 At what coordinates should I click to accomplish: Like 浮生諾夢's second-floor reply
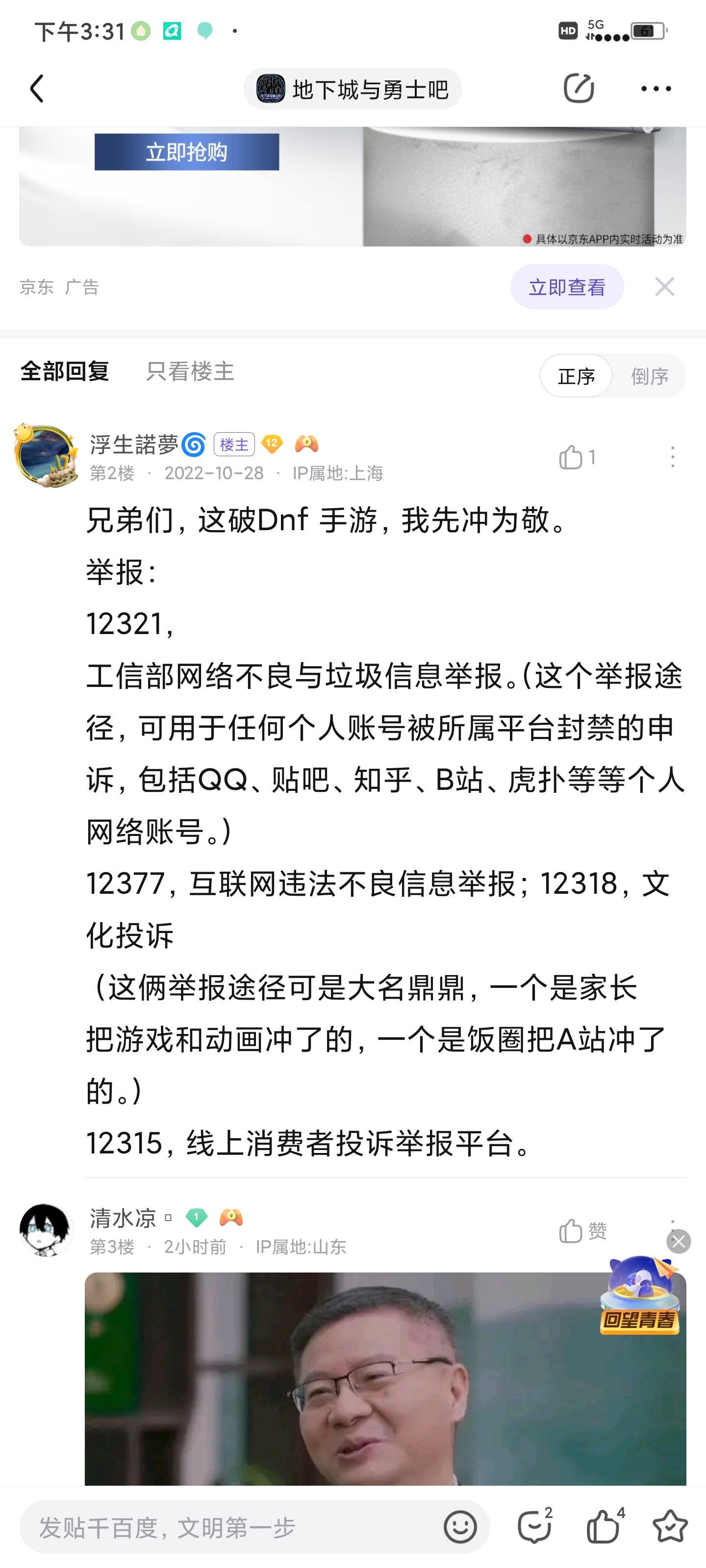coord(577,457)
